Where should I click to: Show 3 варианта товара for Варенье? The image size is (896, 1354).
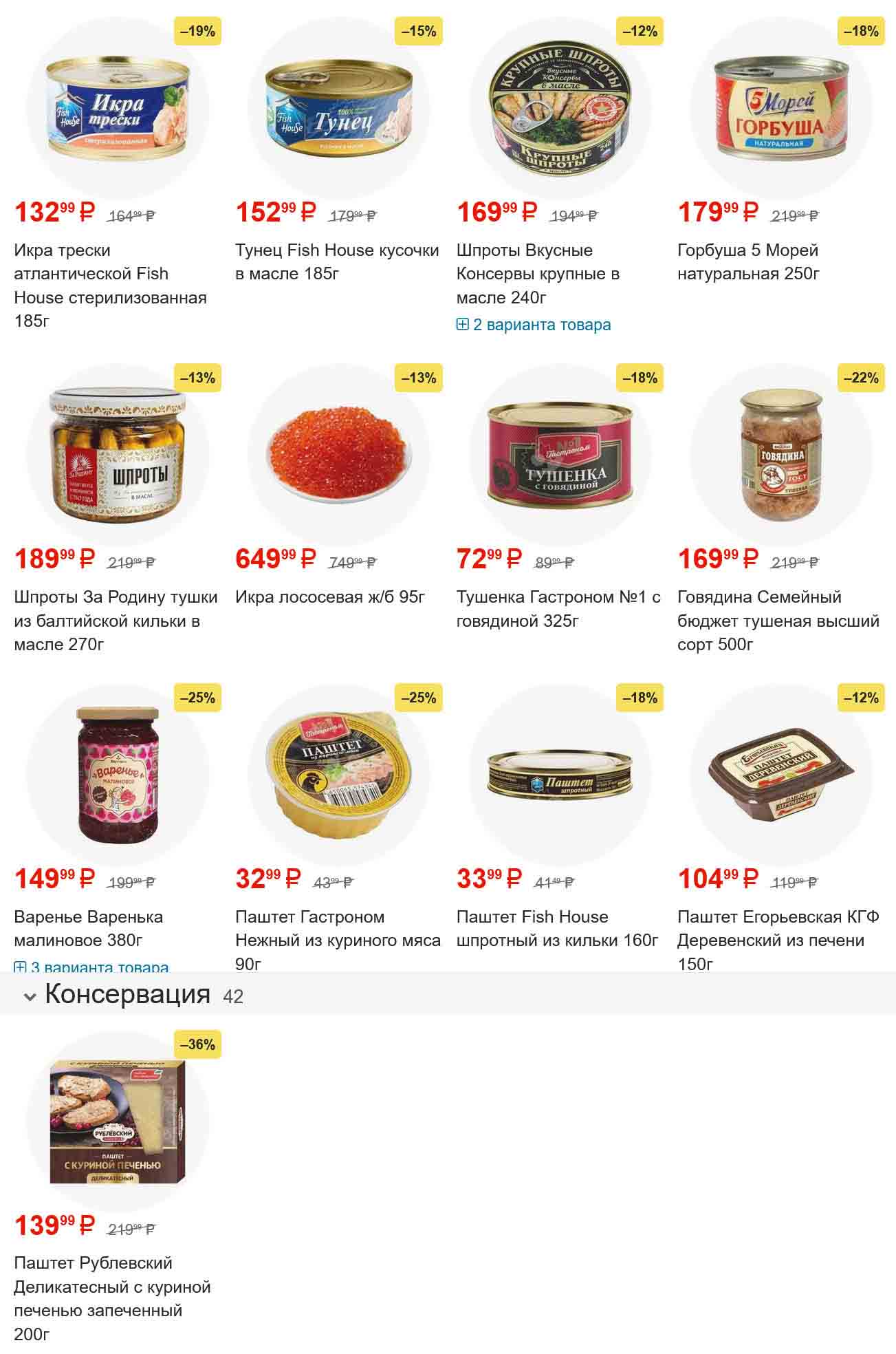[91, 967]
